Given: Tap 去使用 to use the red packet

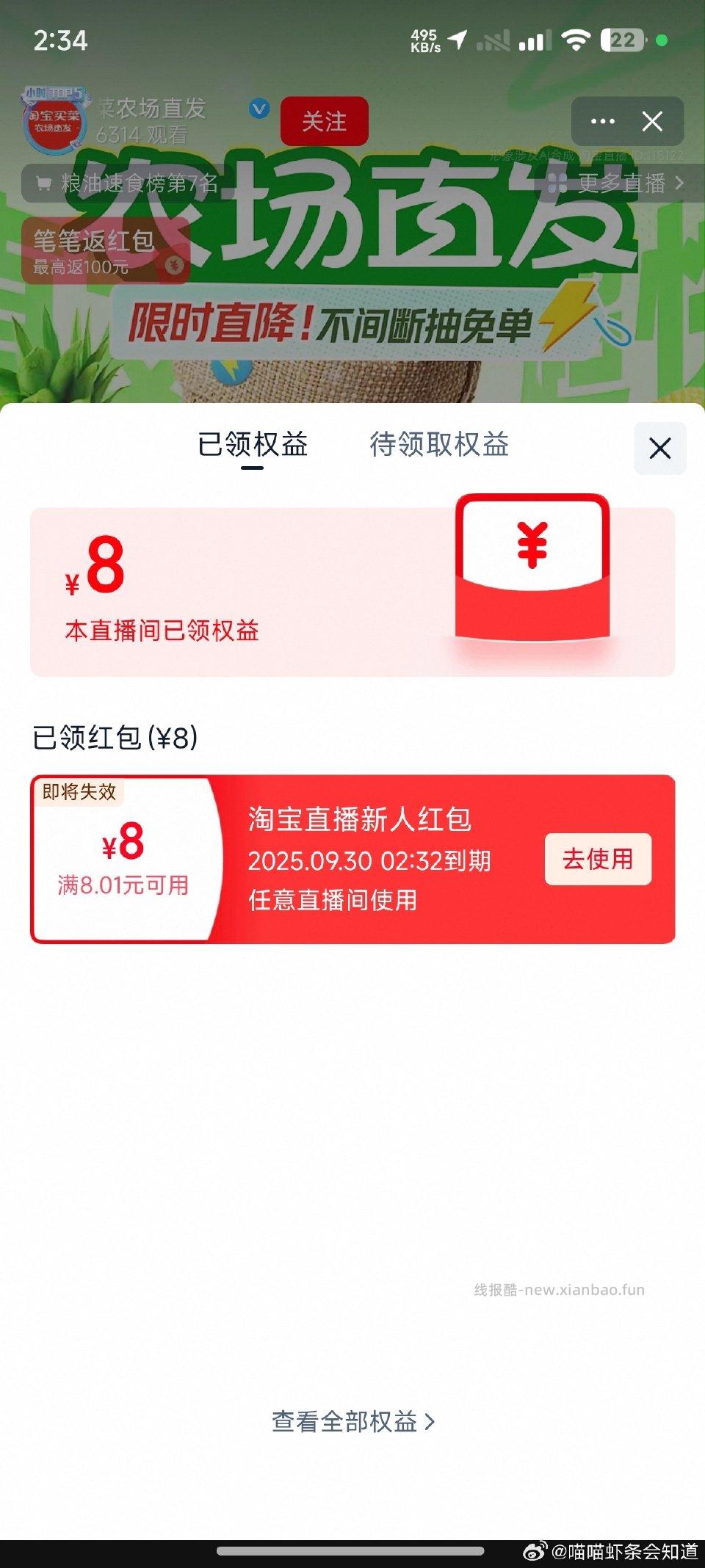Looking at the screenshot, I should pos(598,860).
